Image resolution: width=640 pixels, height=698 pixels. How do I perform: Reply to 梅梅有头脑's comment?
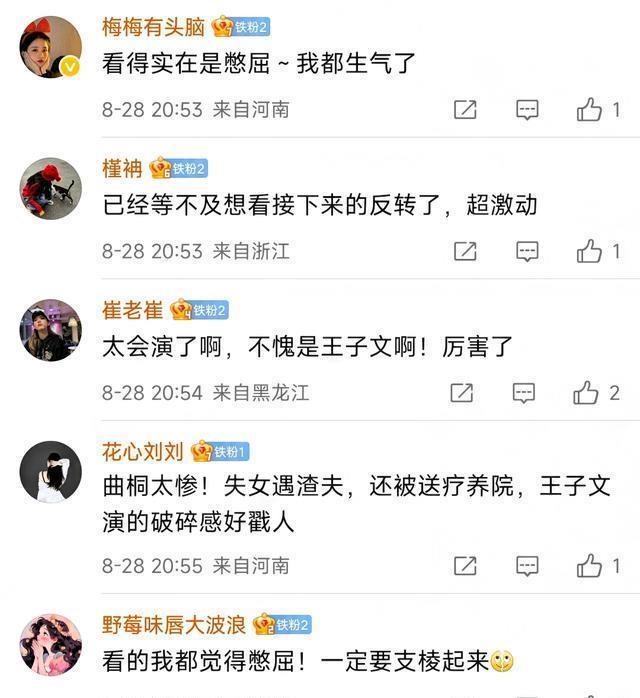(x=527, y=110)
